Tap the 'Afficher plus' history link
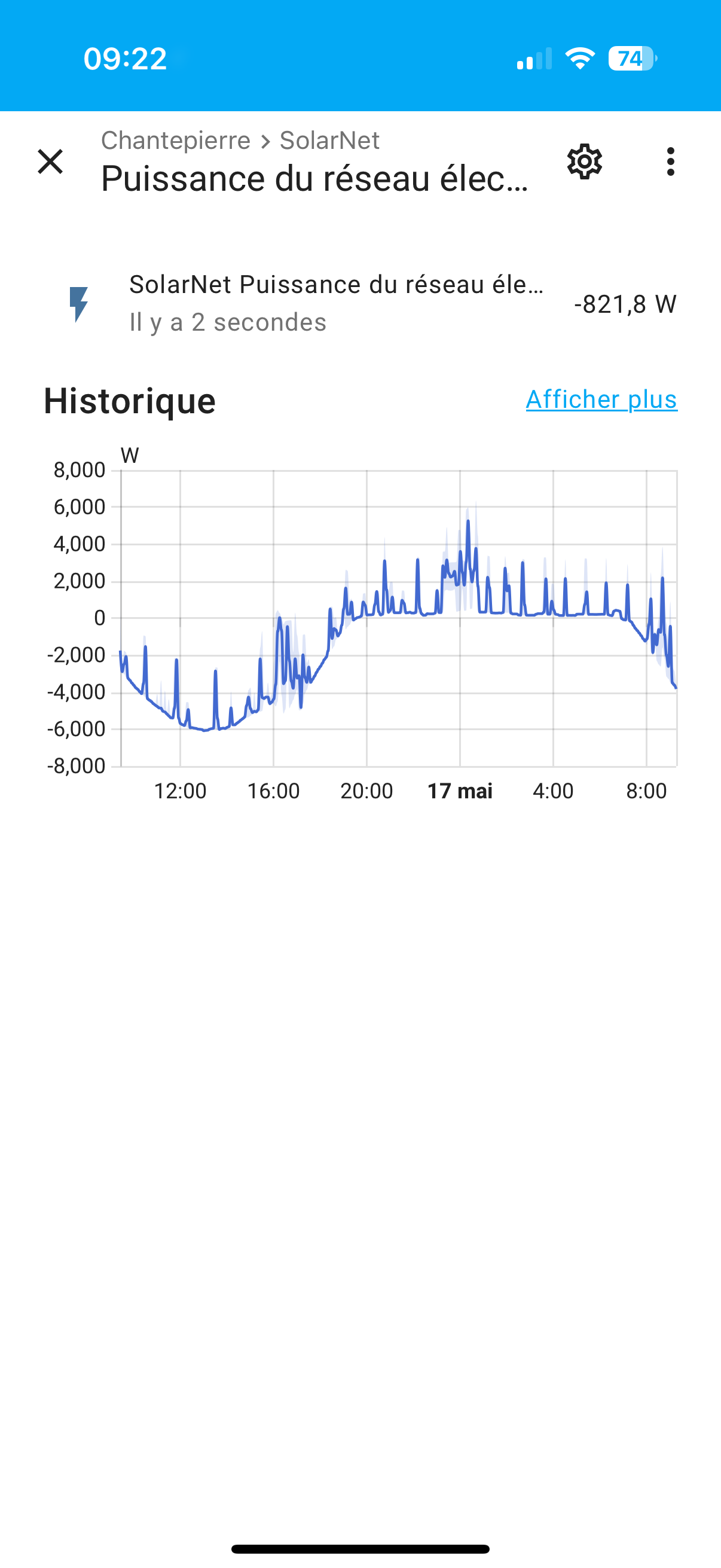Screen dimensions: 721x1568 coord(601,399)
